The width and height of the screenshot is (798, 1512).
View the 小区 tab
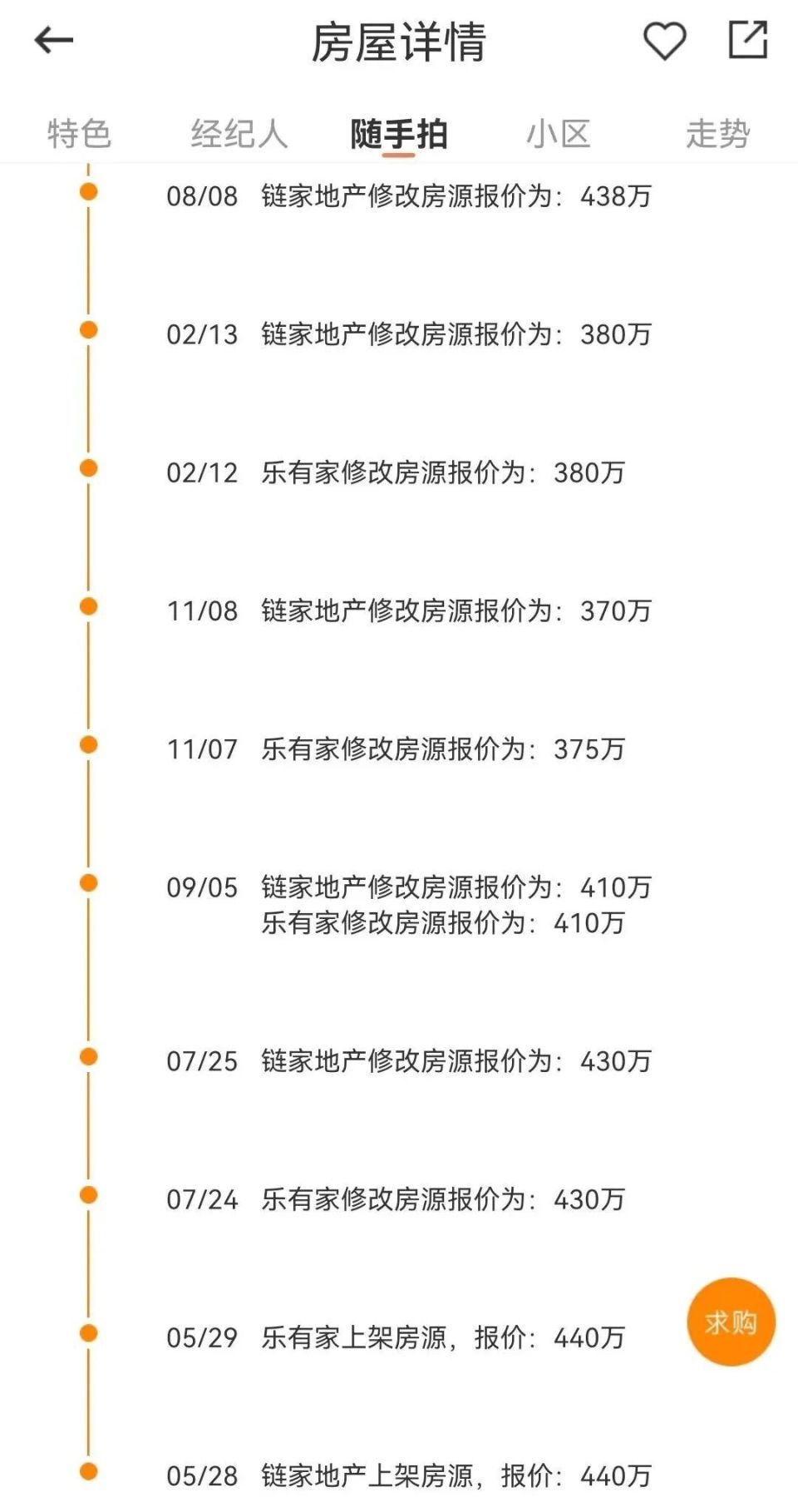point(559,133)
